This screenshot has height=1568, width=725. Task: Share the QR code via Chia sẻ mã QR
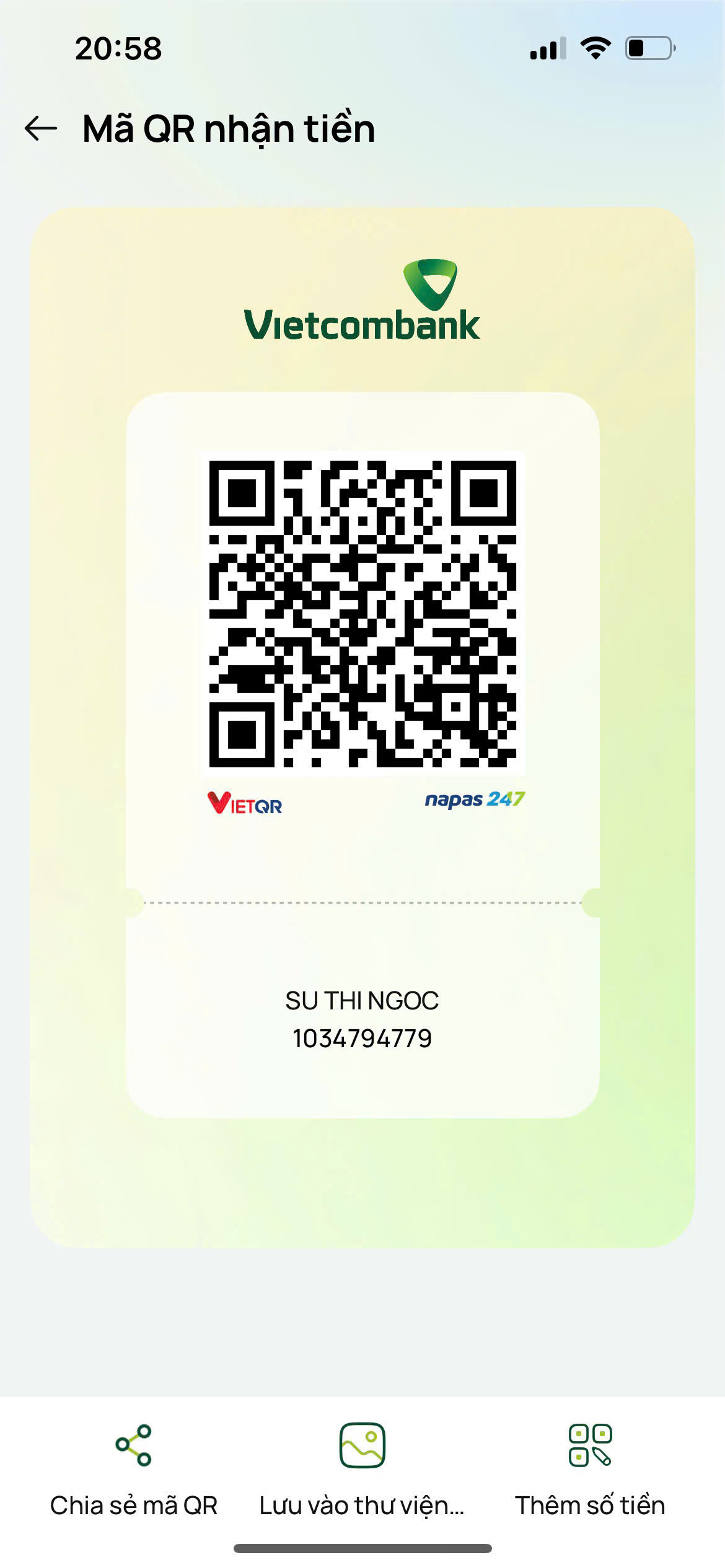coord(133,1469)
